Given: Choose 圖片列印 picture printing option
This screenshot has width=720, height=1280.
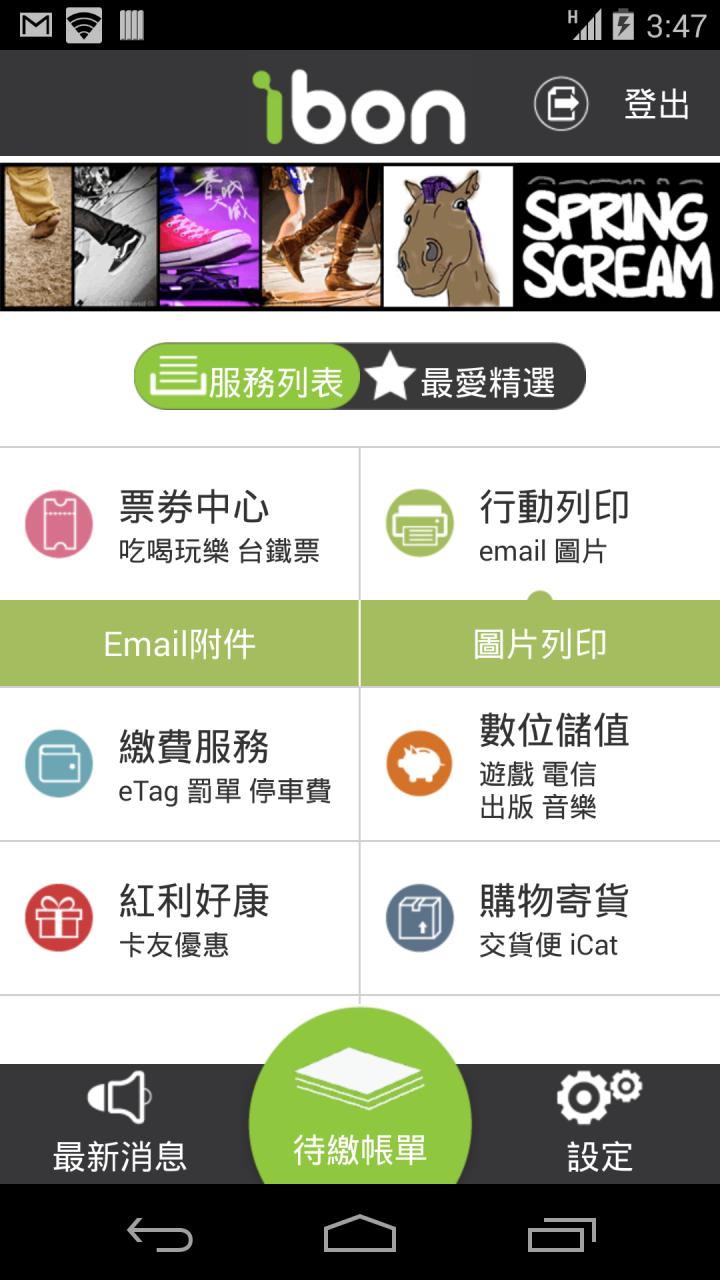Looking at the screenshot, I should click(540, 644).
